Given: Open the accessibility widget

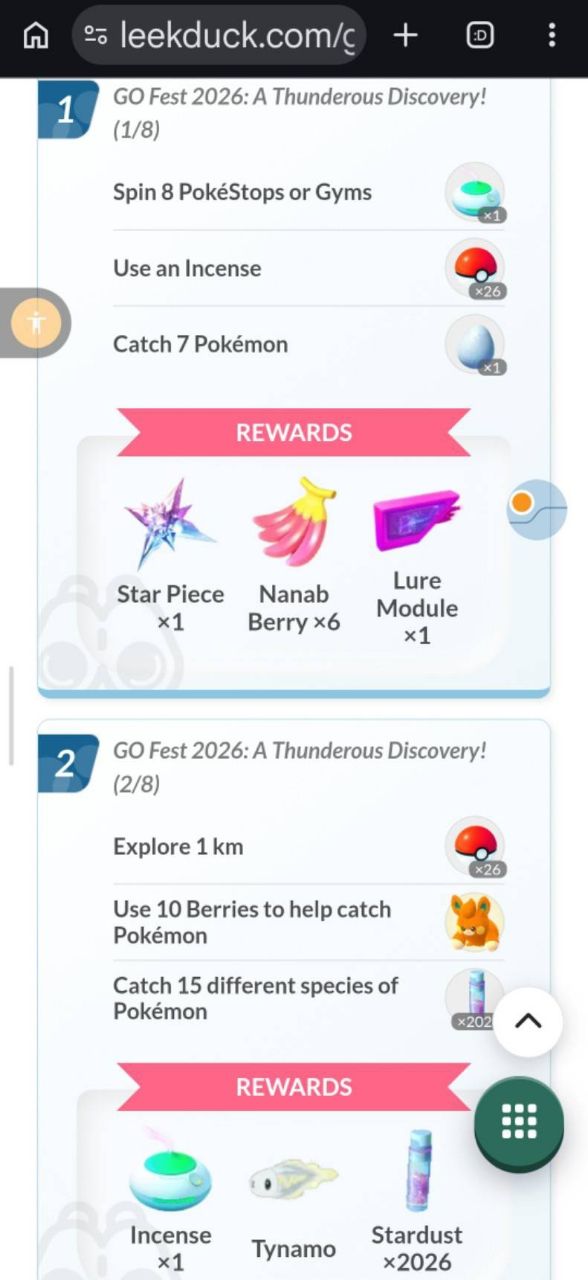Looking at the screenshot, I should tap(37, 323).
